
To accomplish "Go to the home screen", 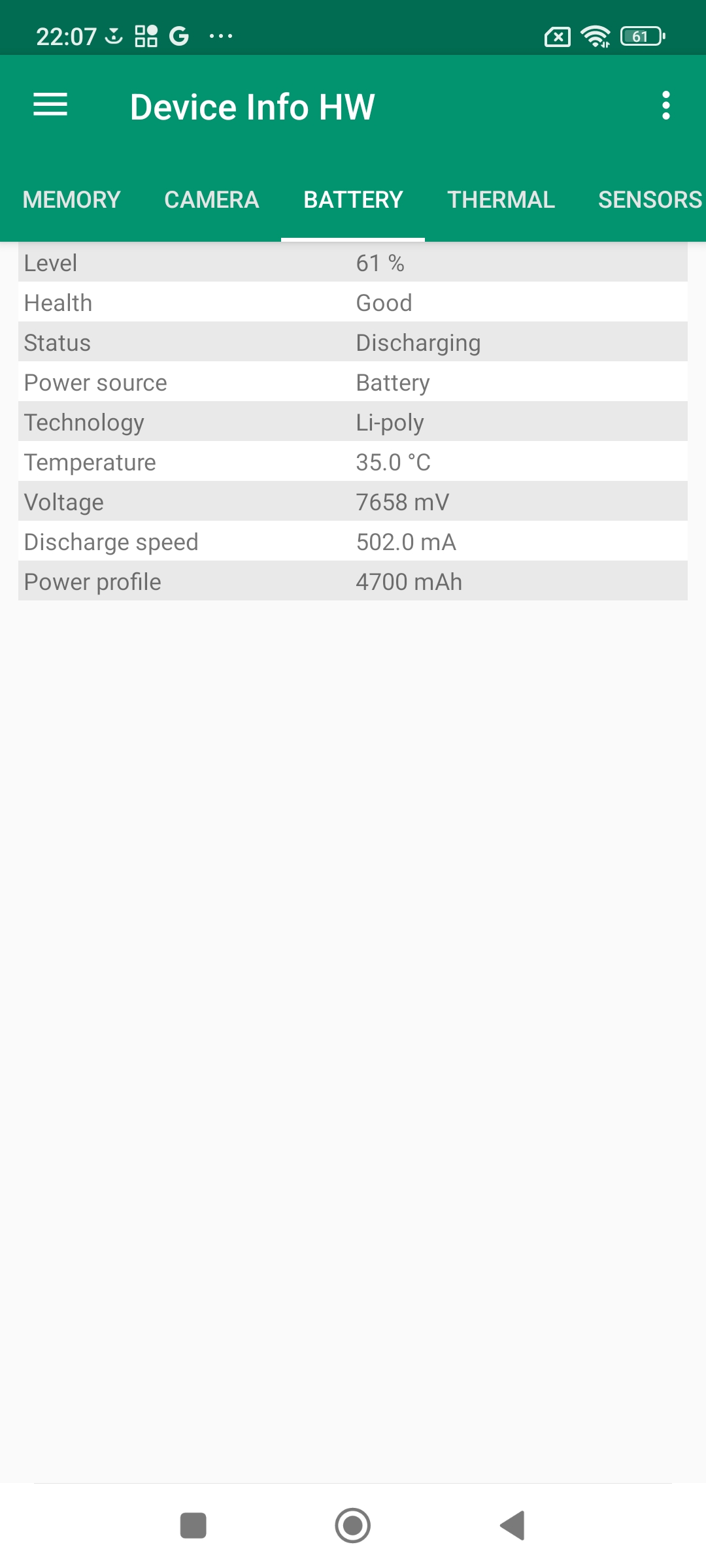I will pos(353,1526).
